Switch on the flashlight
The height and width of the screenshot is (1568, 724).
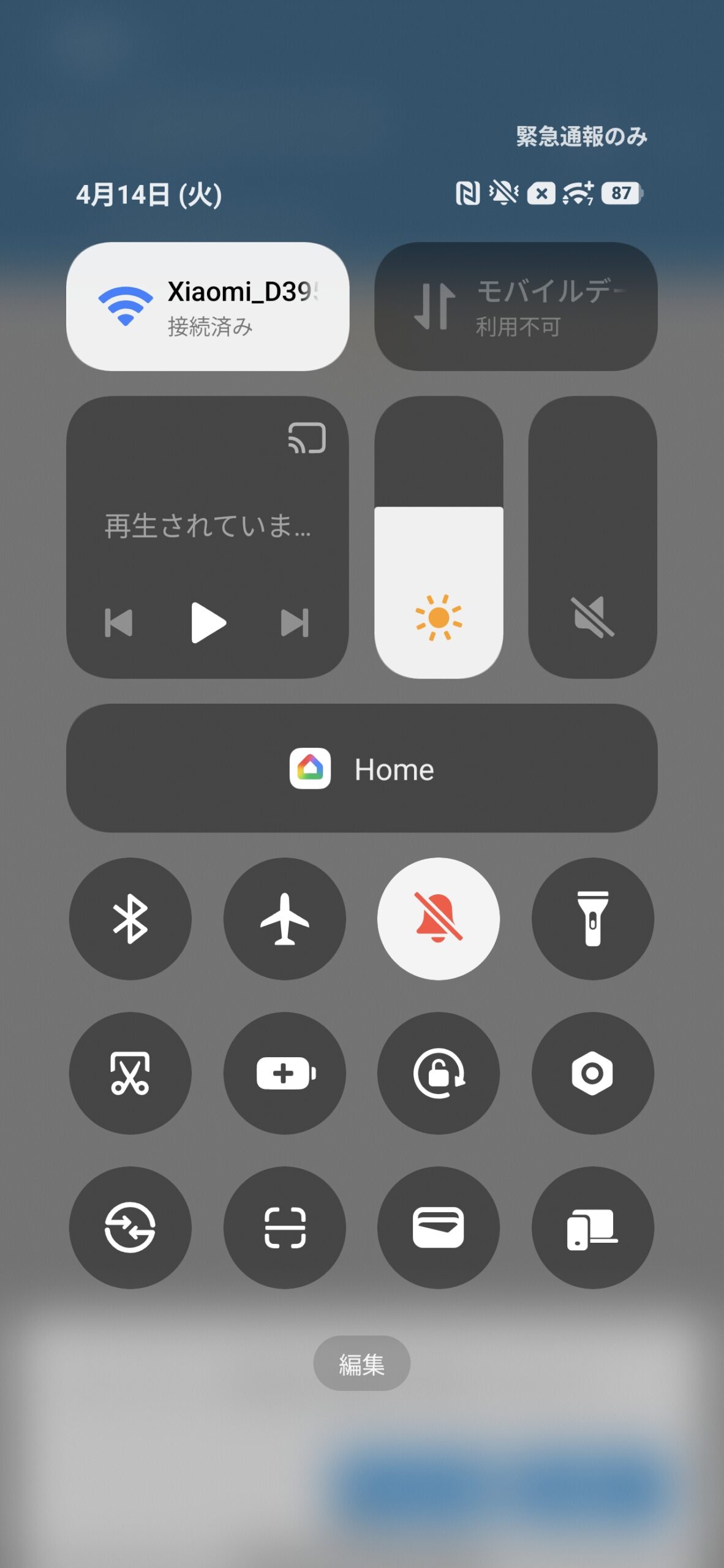[x=592, y=919]
